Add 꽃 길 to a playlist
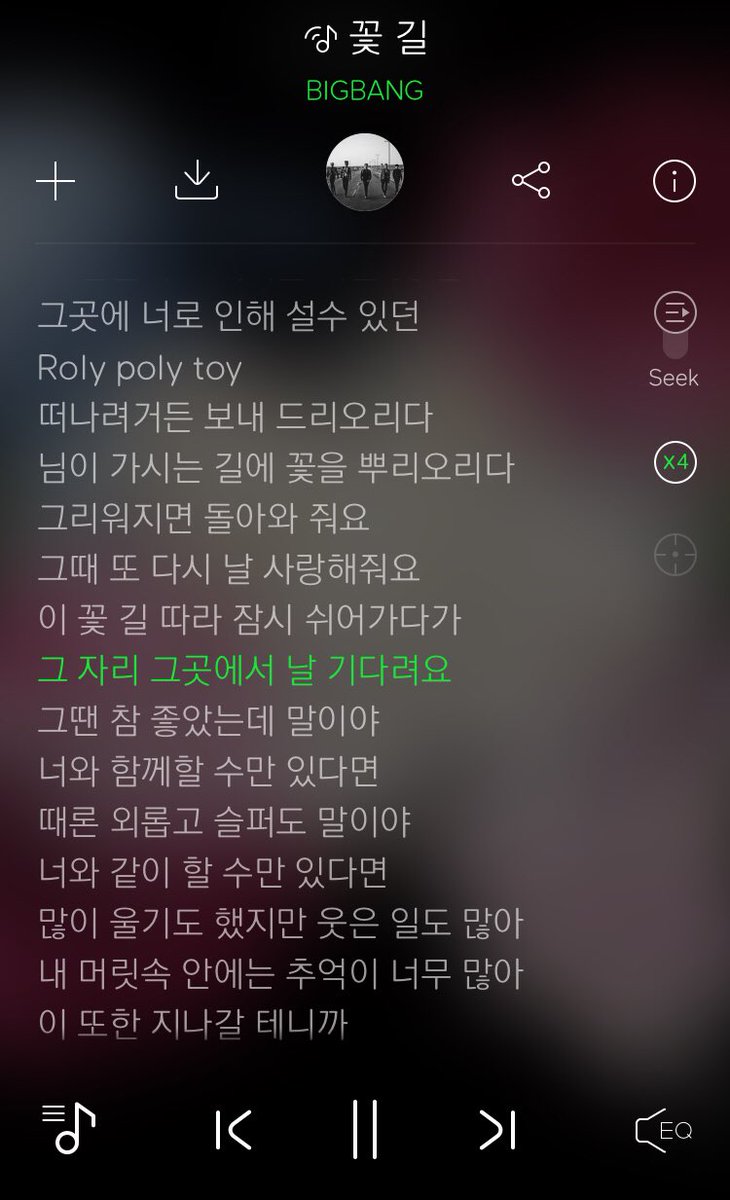Image resolution: width=730 pixels, height=1200 pixels. 56,181
